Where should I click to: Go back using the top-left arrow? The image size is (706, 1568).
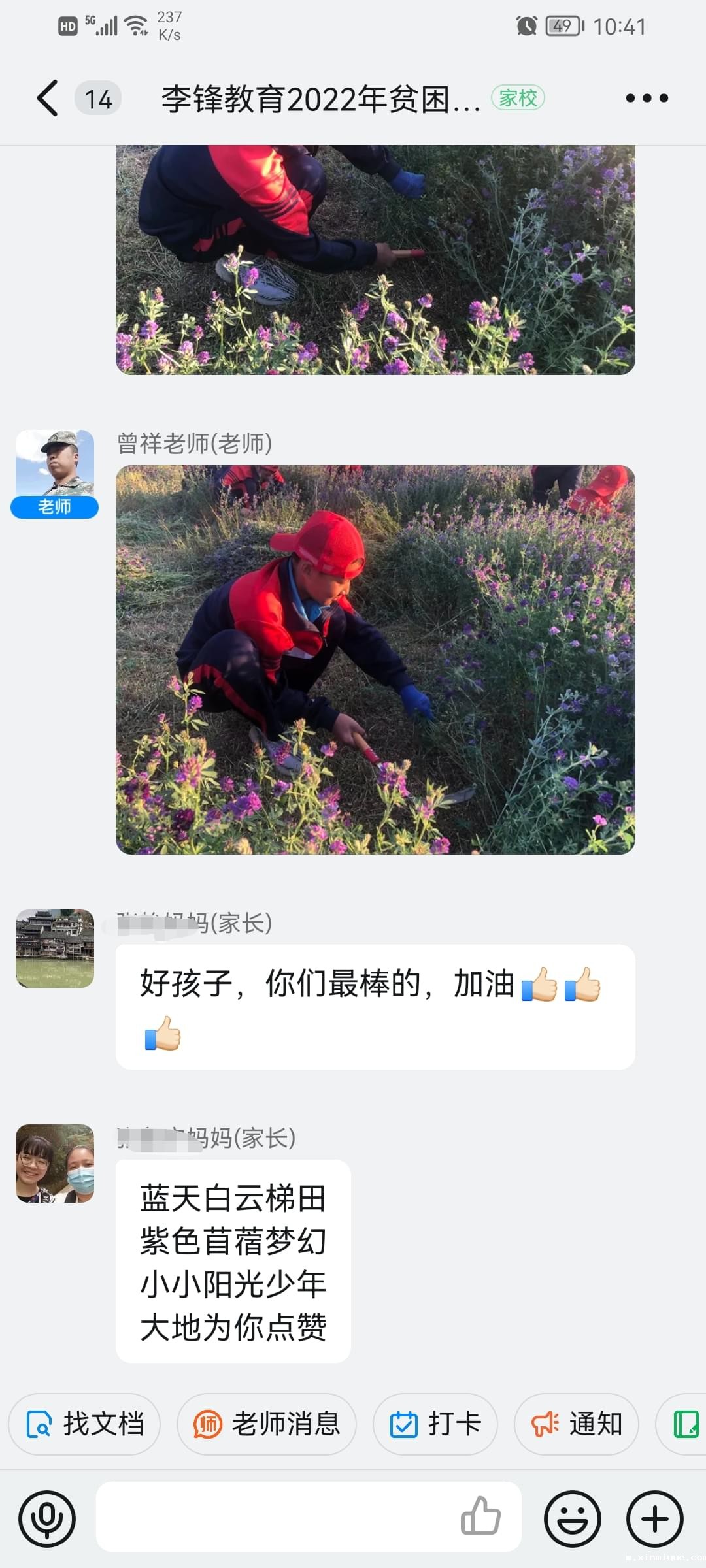47,98
